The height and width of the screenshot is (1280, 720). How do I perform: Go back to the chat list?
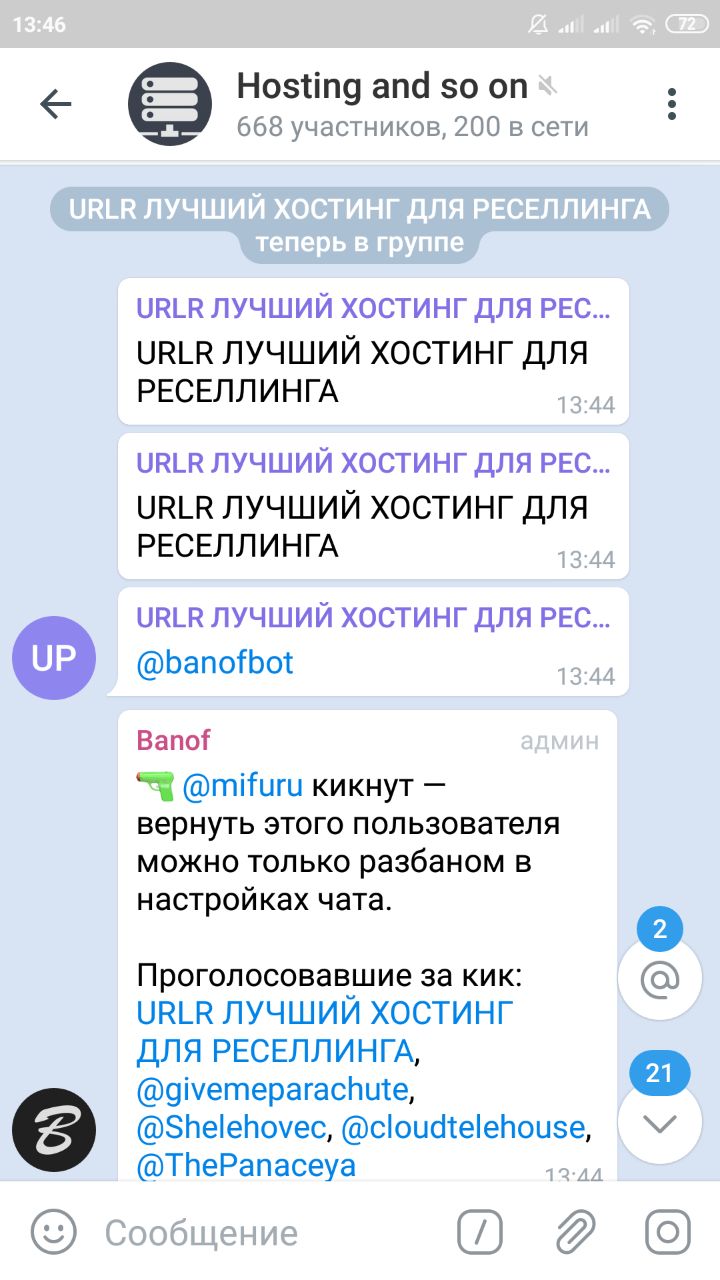click(56, 104)
